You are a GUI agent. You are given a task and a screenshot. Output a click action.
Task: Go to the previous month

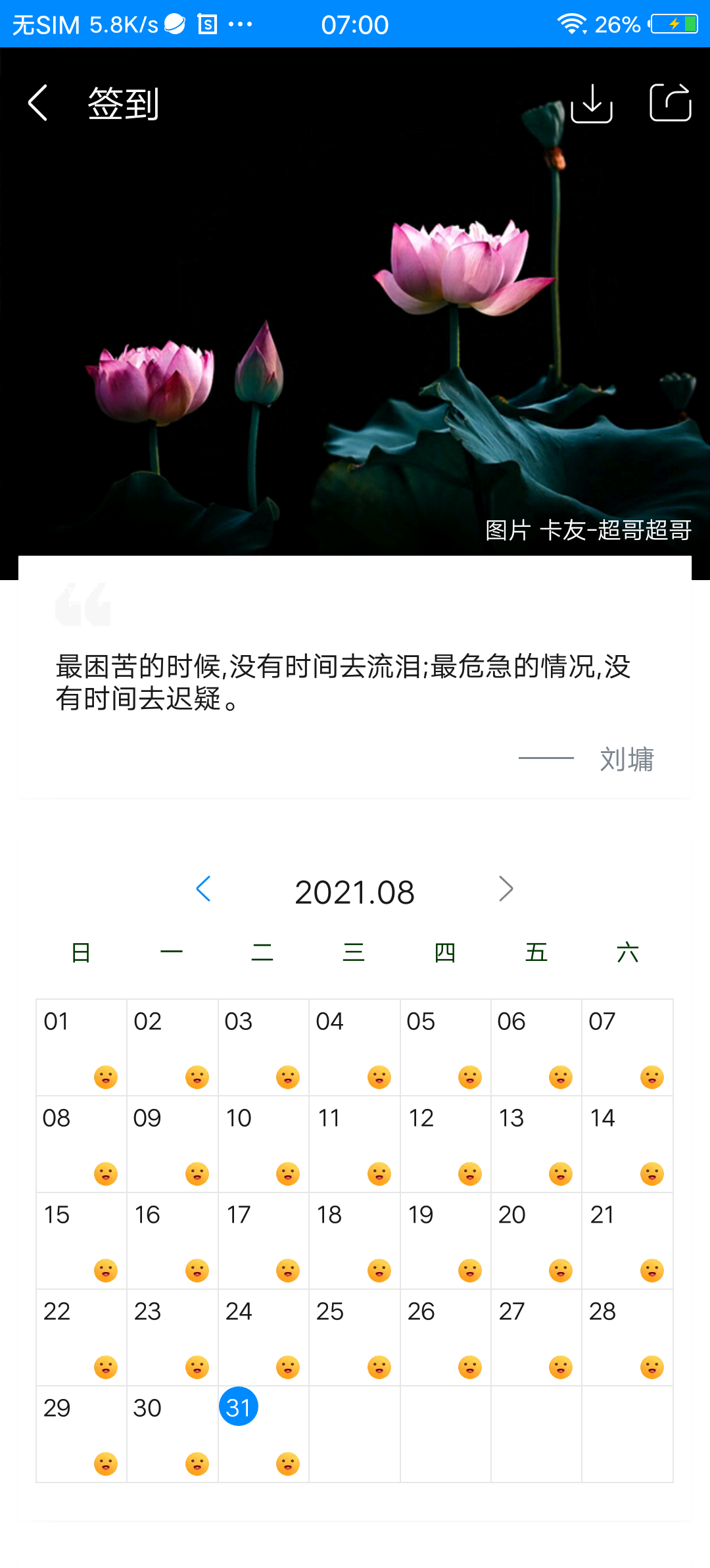[204, 889]
